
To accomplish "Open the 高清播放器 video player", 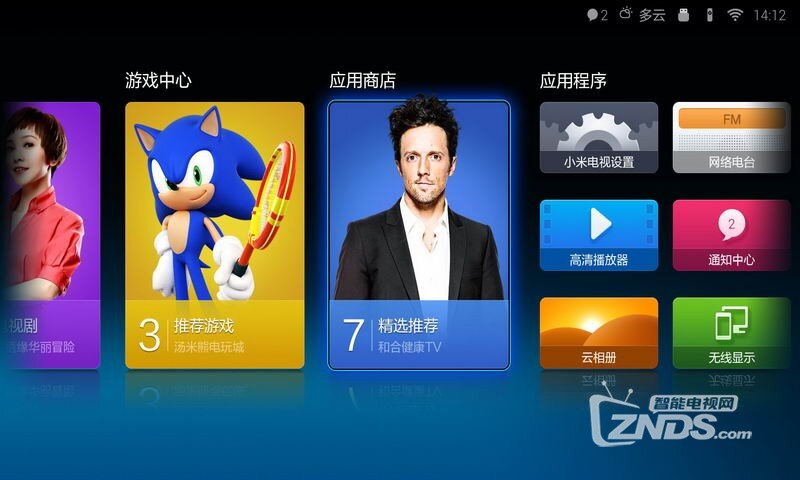I will pos(598,235).
